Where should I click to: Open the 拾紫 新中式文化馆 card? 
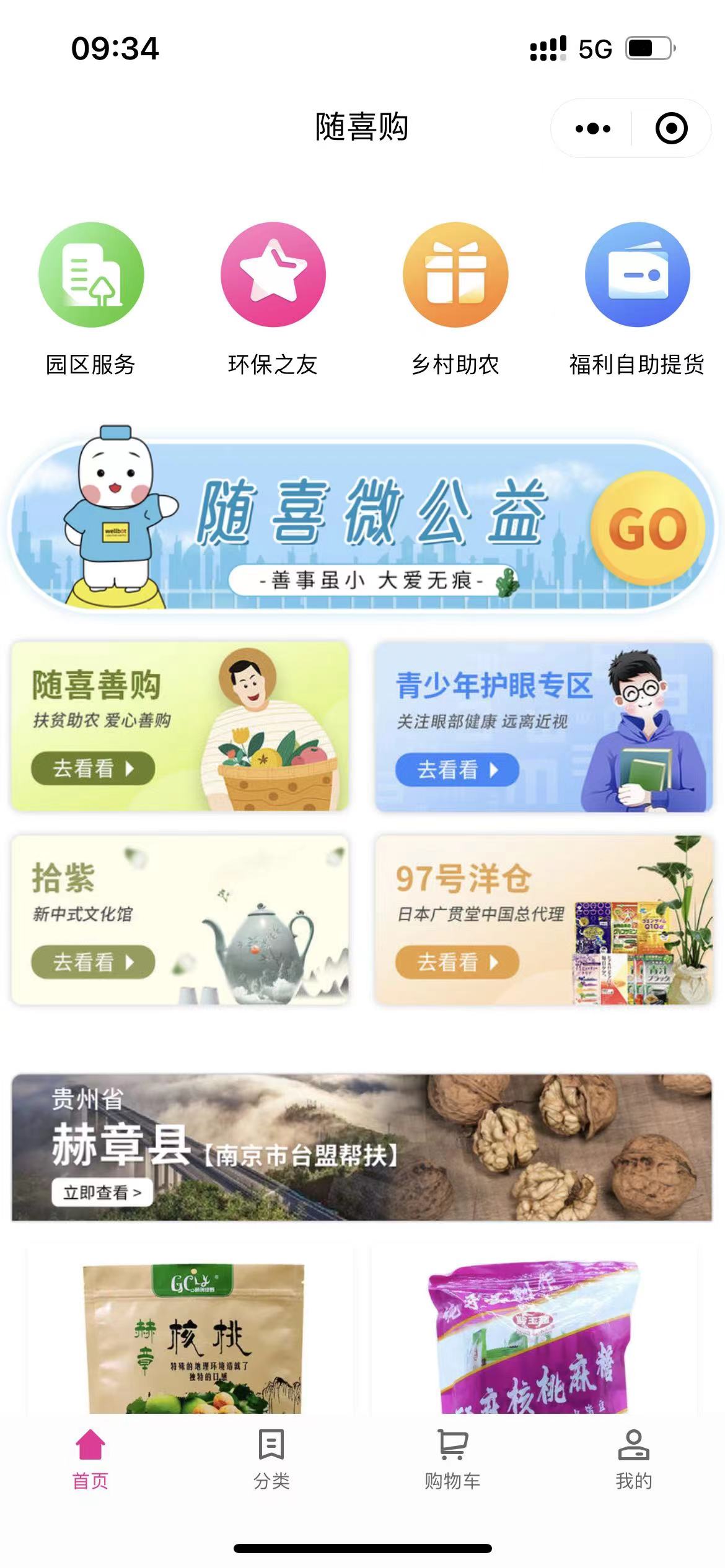(x=180, y=920)
